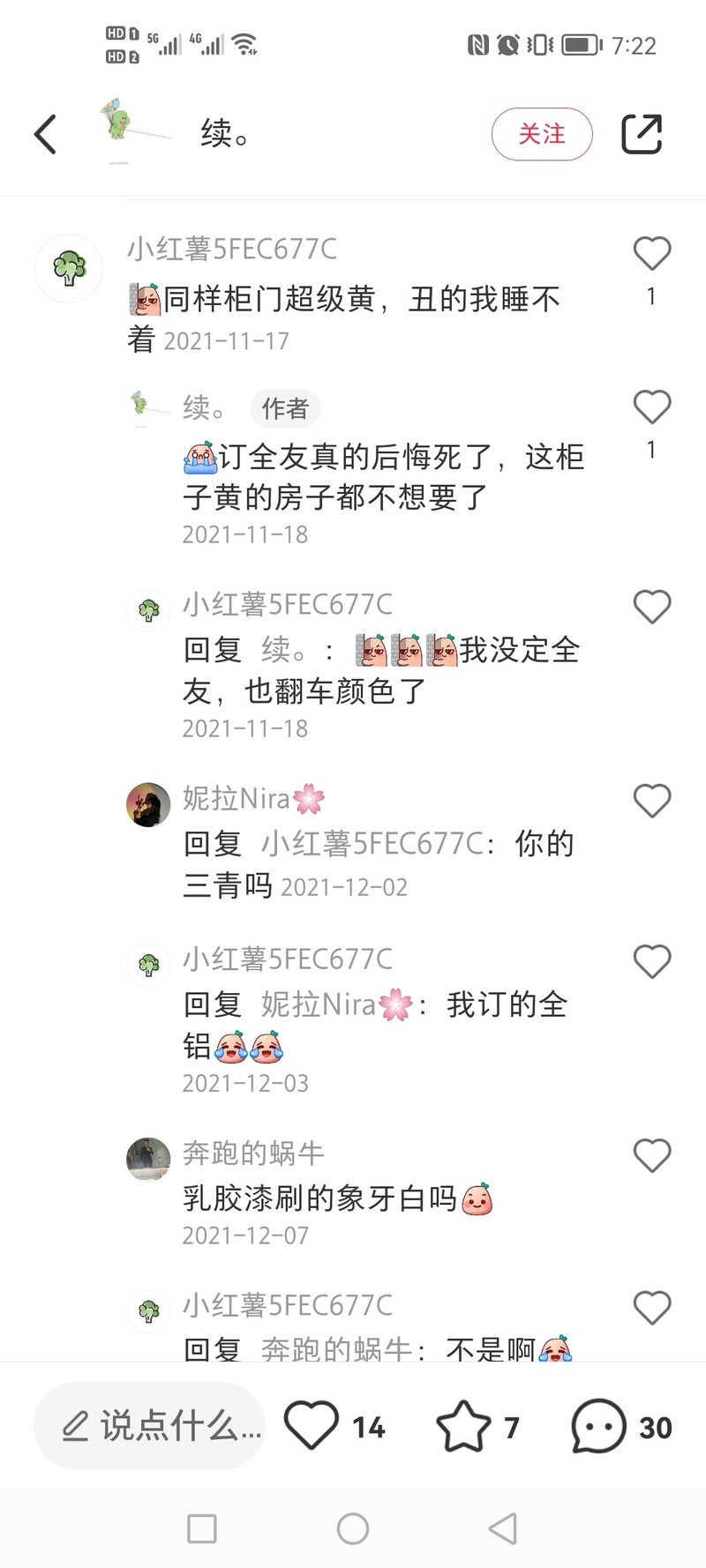Tap the system home button
Image resolution: width=706 pixels, height=1568 pixels.
[x=353, y=1528]
